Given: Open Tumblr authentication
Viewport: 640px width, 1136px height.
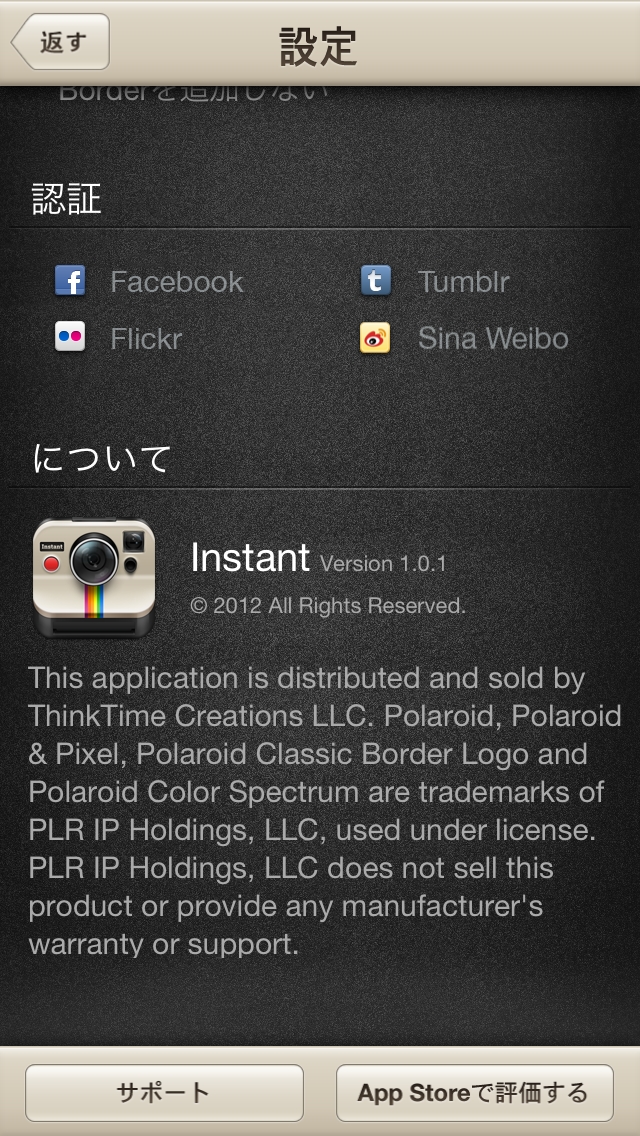Looking at the screenshot, I should pos(435,281).
